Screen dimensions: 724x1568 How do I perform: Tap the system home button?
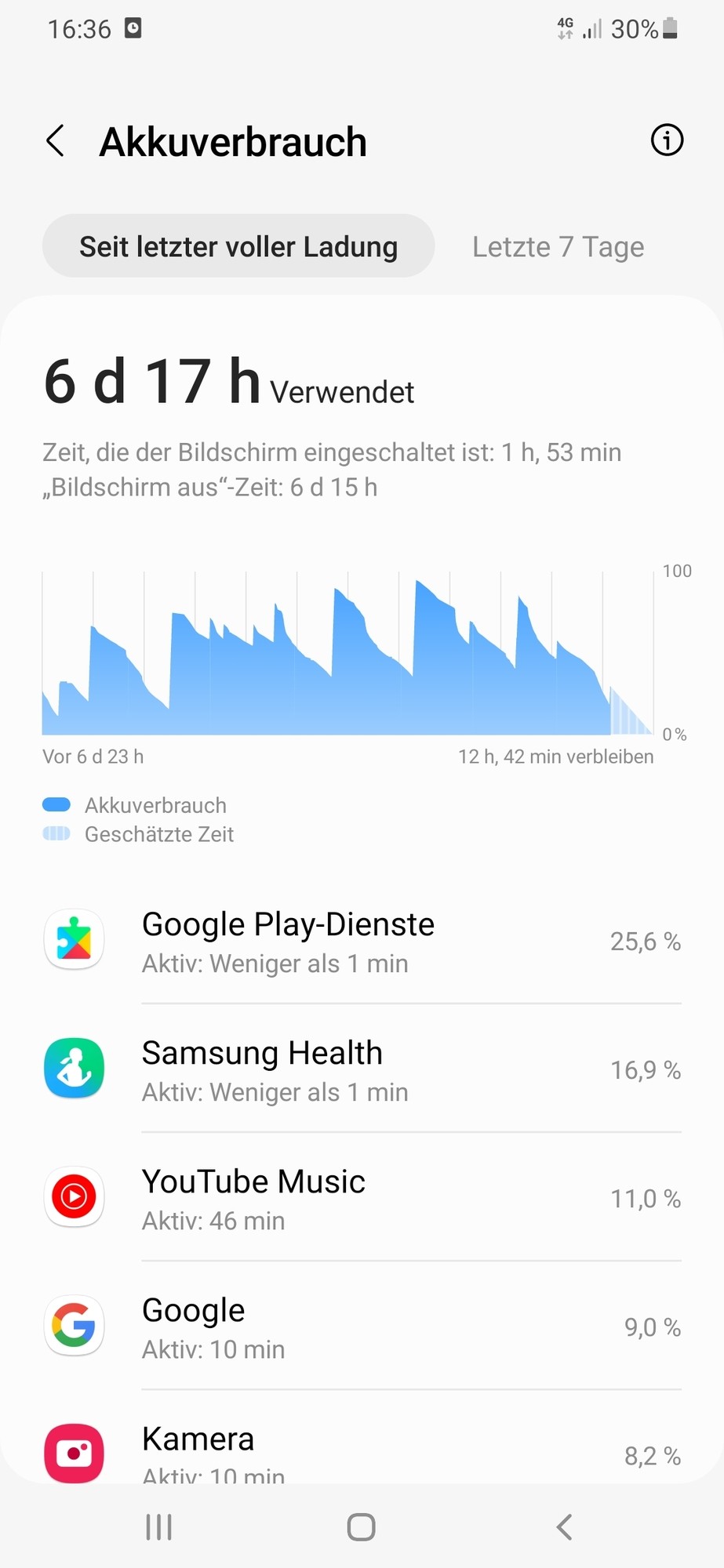pos(361,1526)
